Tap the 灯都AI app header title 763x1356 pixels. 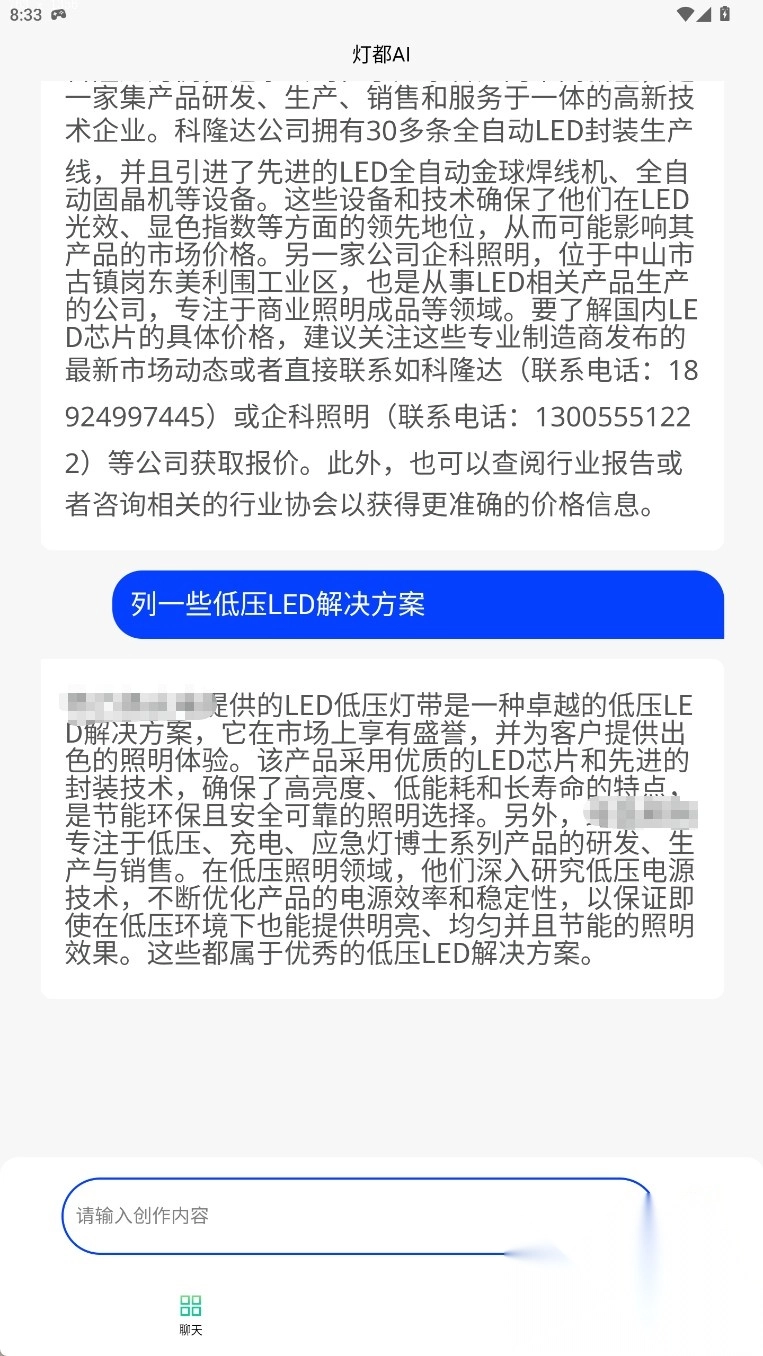coord(381,55)
